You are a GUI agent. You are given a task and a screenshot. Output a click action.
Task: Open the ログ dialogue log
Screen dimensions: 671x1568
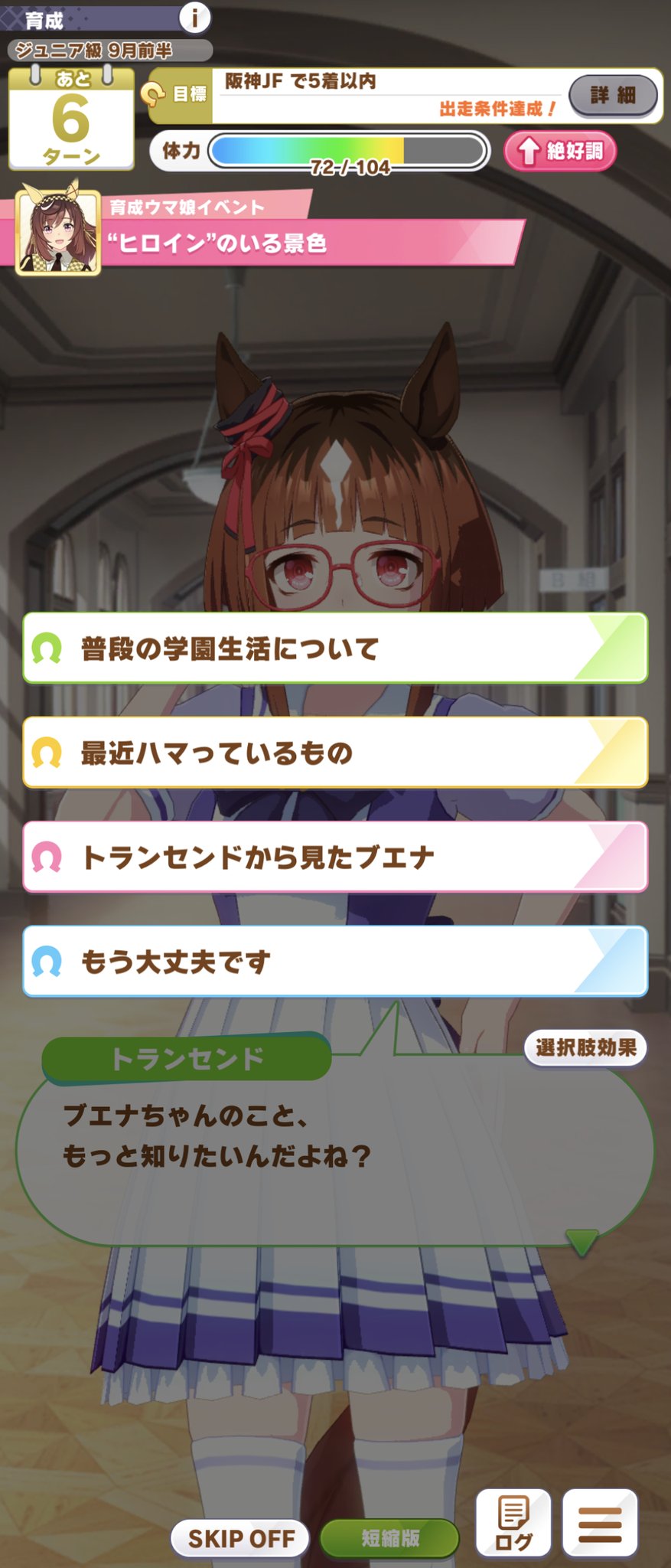point(513,1523)
